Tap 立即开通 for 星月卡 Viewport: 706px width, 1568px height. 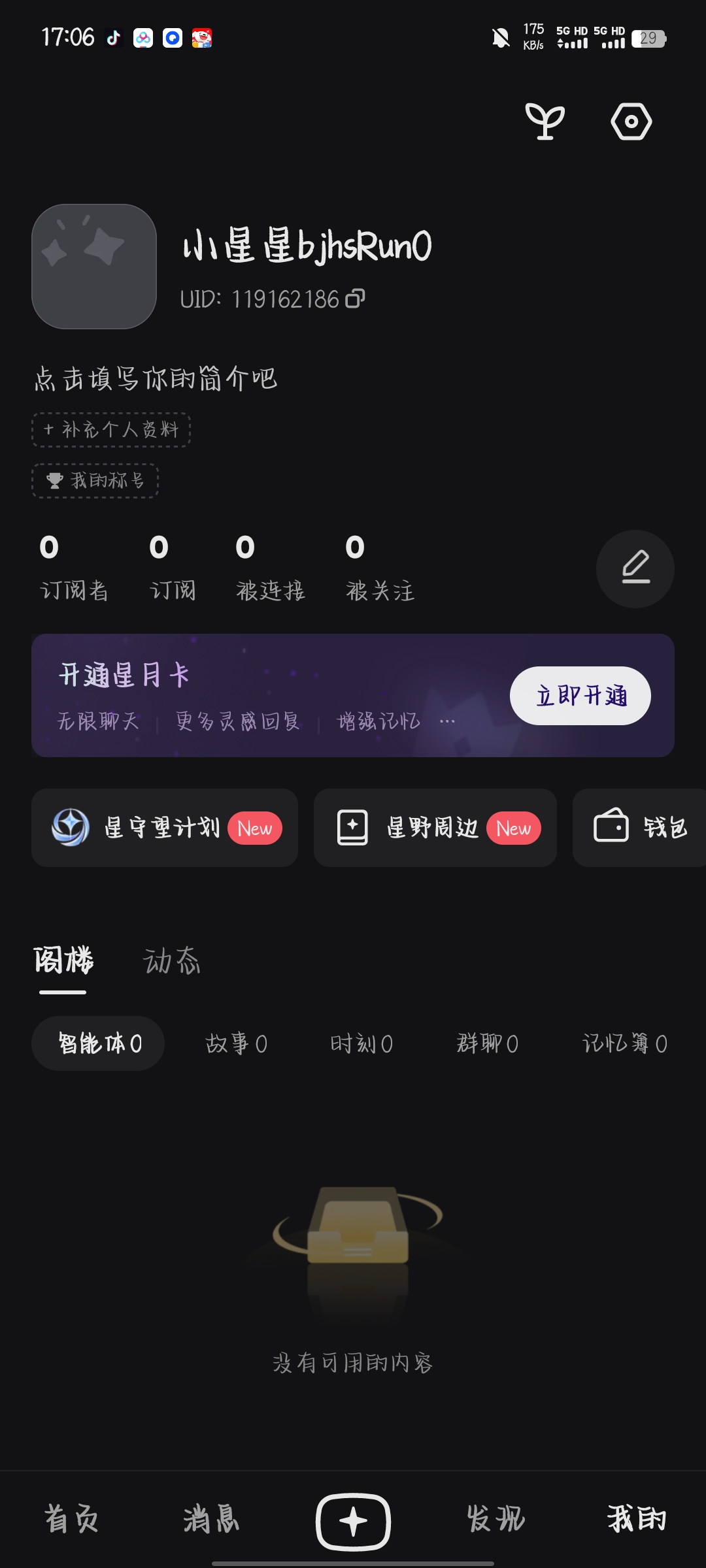click(580, 696)
